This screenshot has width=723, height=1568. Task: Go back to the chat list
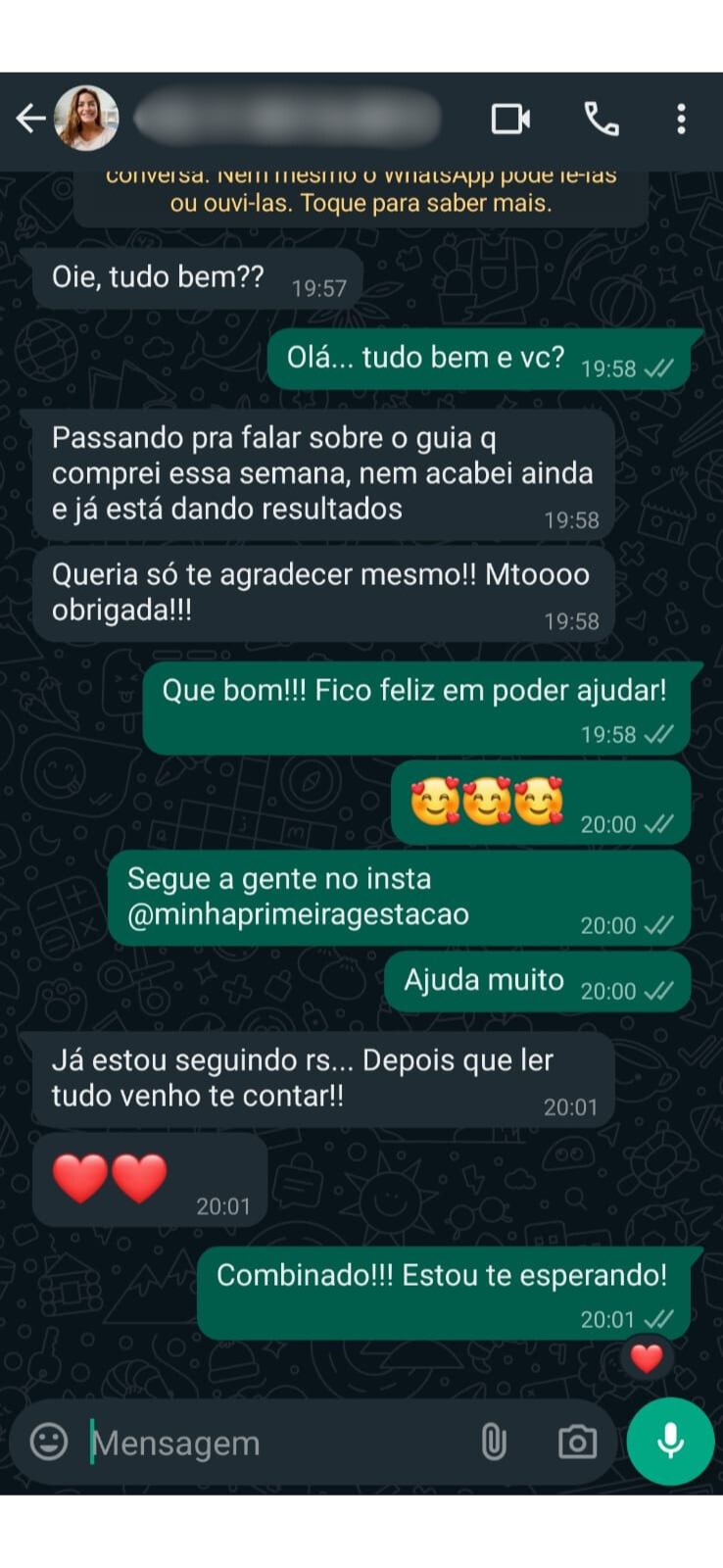point(29,119)
